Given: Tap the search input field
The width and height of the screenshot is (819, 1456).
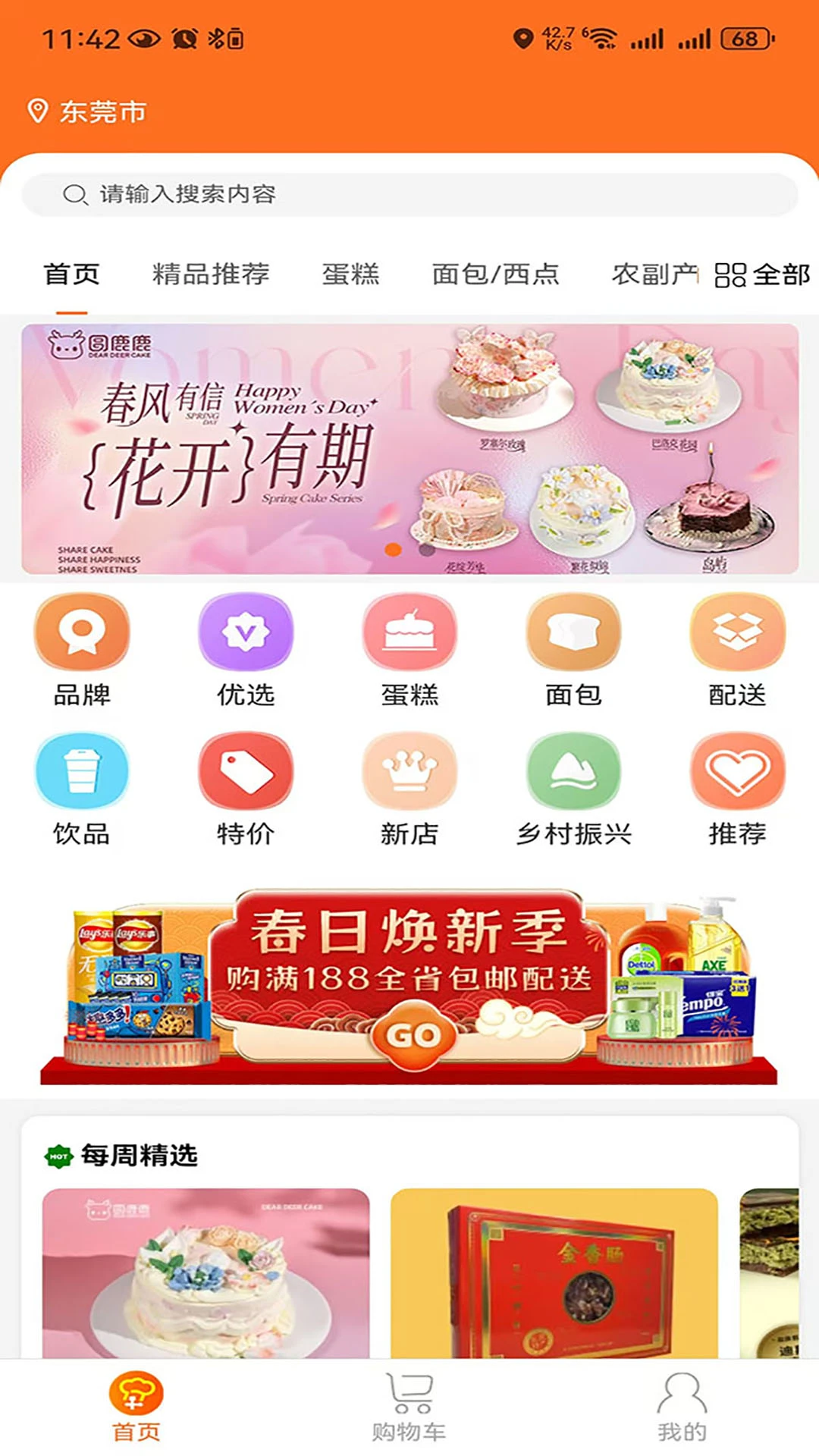Looking at the screenshot, I should (x=409, y=193).
